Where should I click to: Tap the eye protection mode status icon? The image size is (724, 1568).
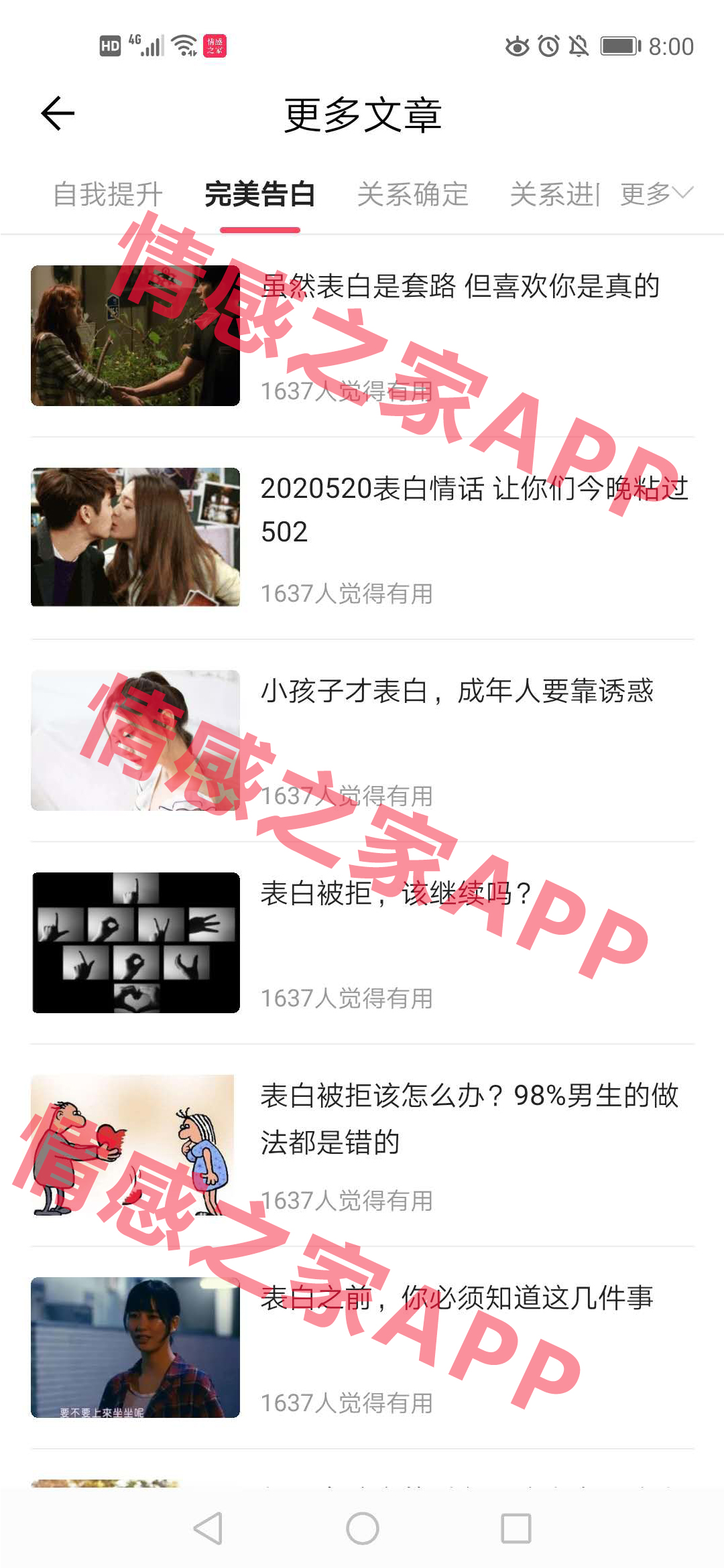(x=516, y=46)
